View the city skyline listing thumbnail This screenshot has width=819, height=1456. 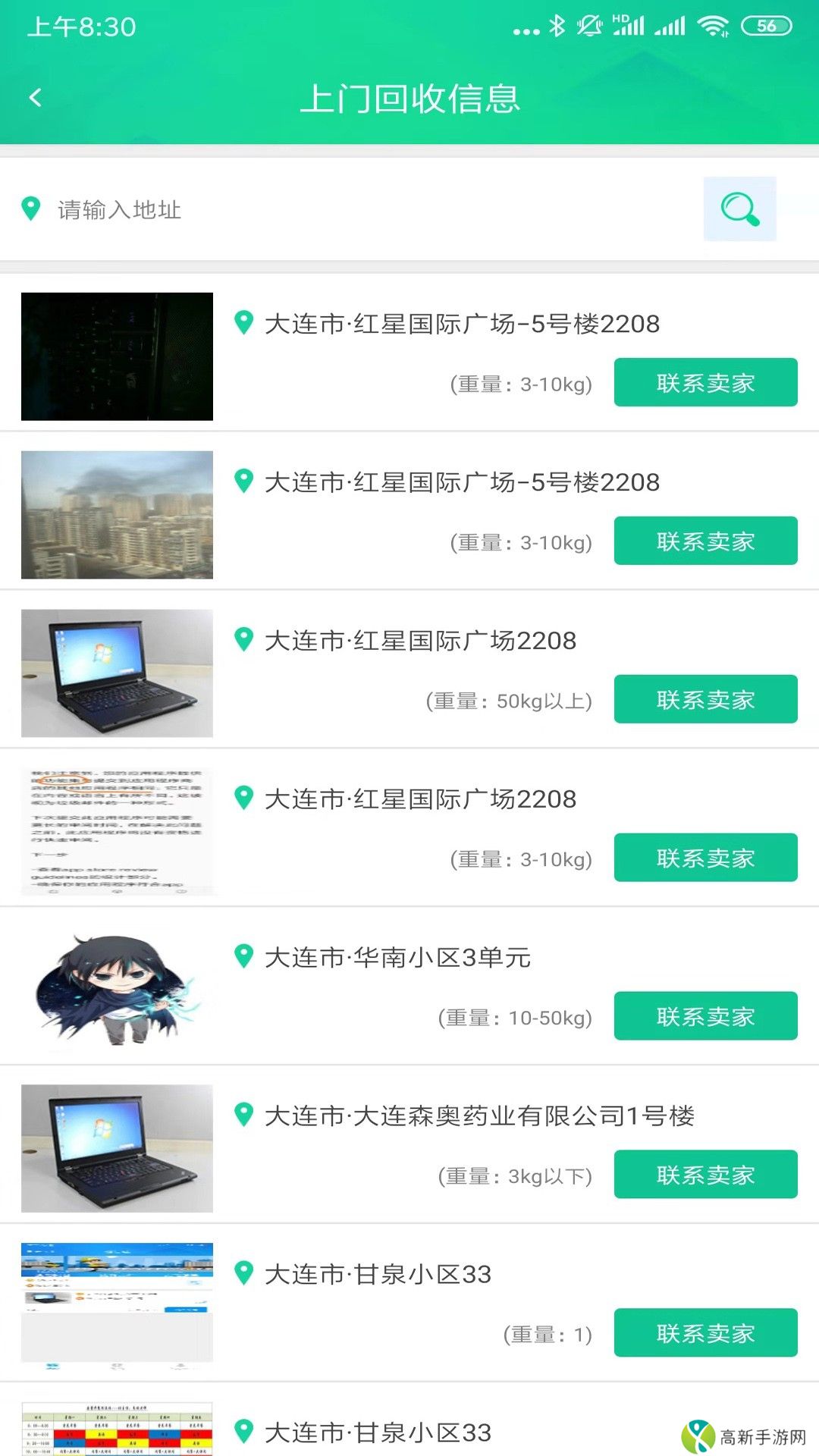[118, 515]
